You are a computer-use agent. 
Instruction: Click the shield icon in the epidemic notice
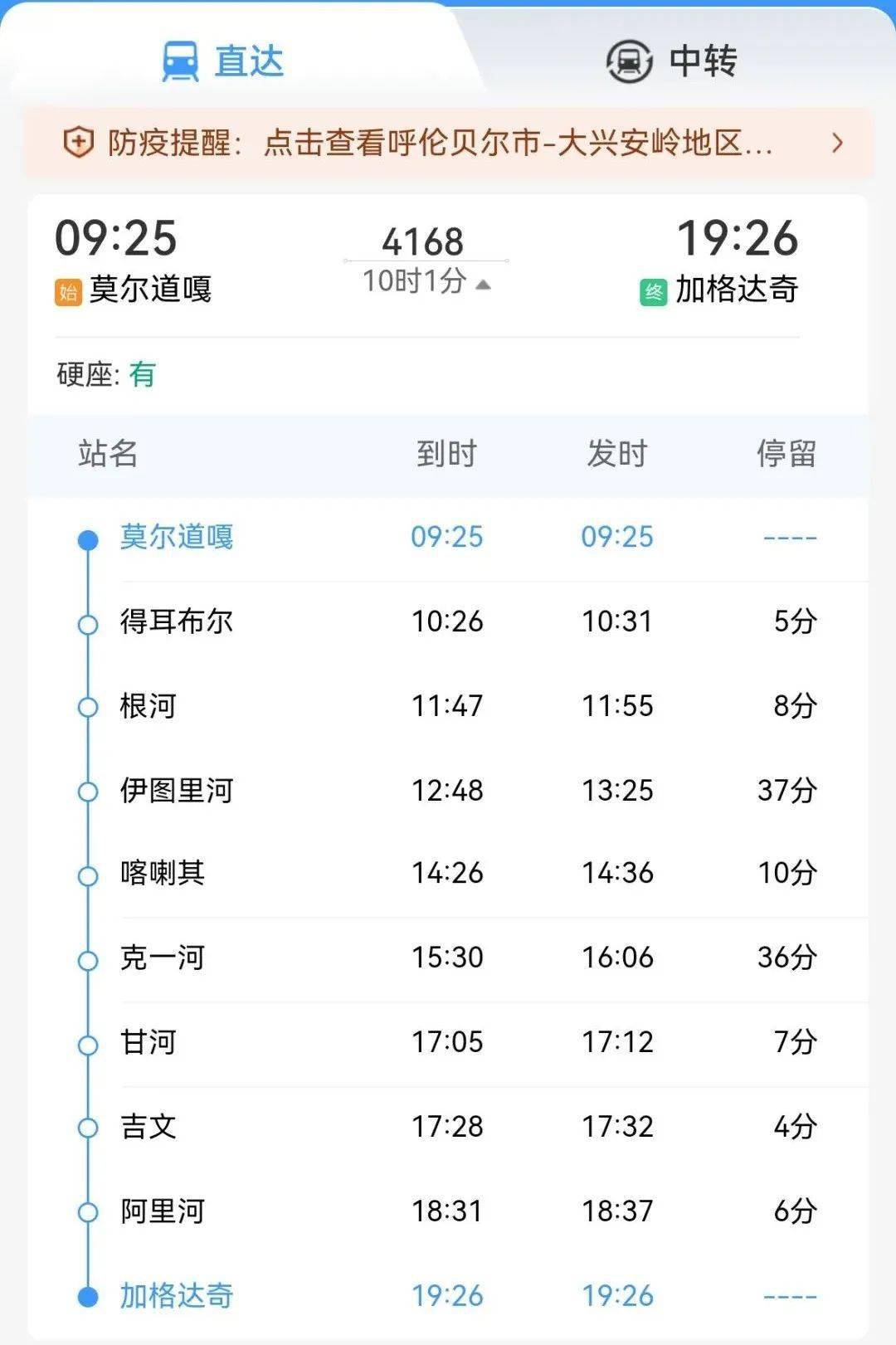[x=77, y=141]
